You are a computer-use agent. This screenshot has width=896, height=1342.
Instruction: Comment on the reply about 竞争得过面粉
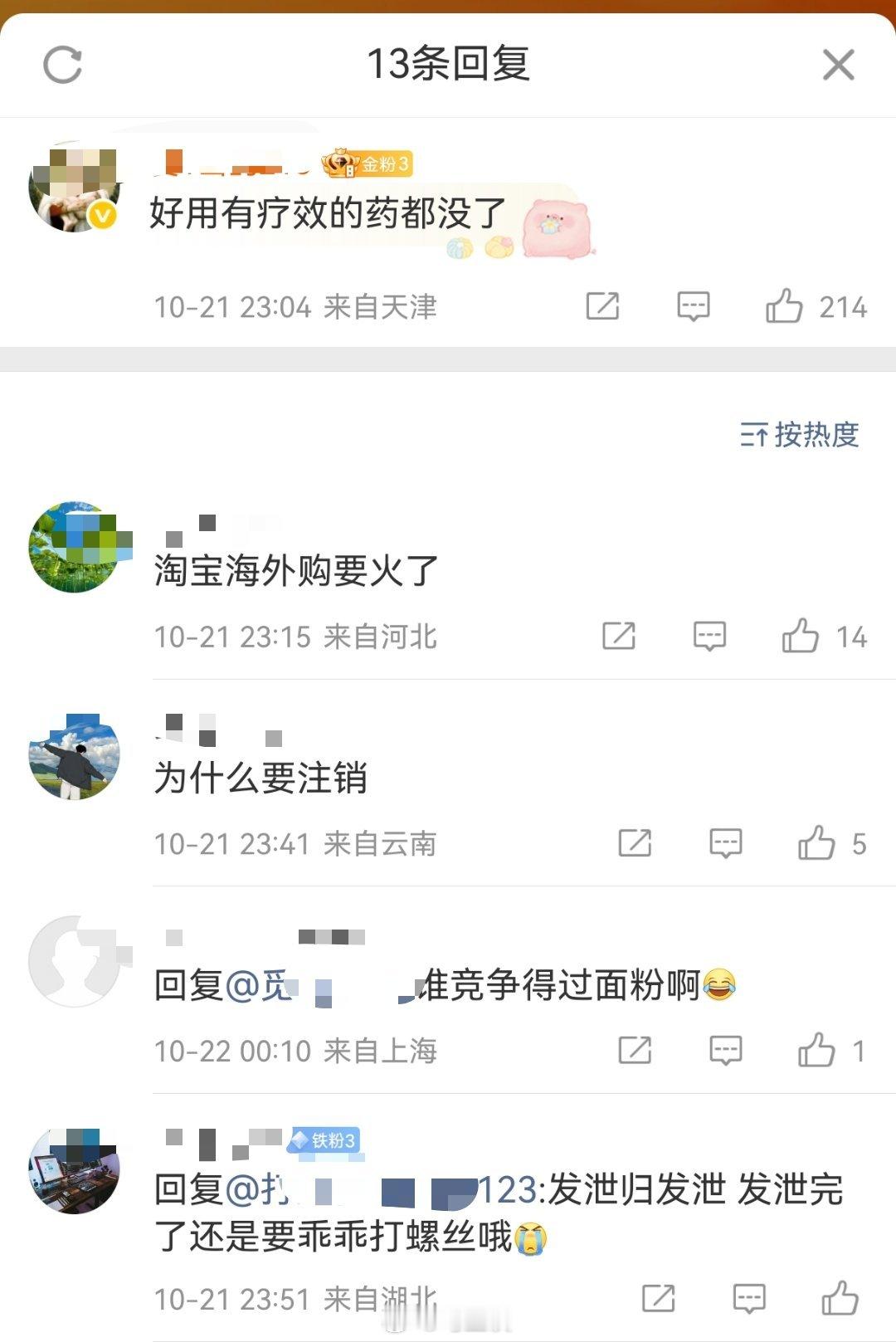(725, 1050)
